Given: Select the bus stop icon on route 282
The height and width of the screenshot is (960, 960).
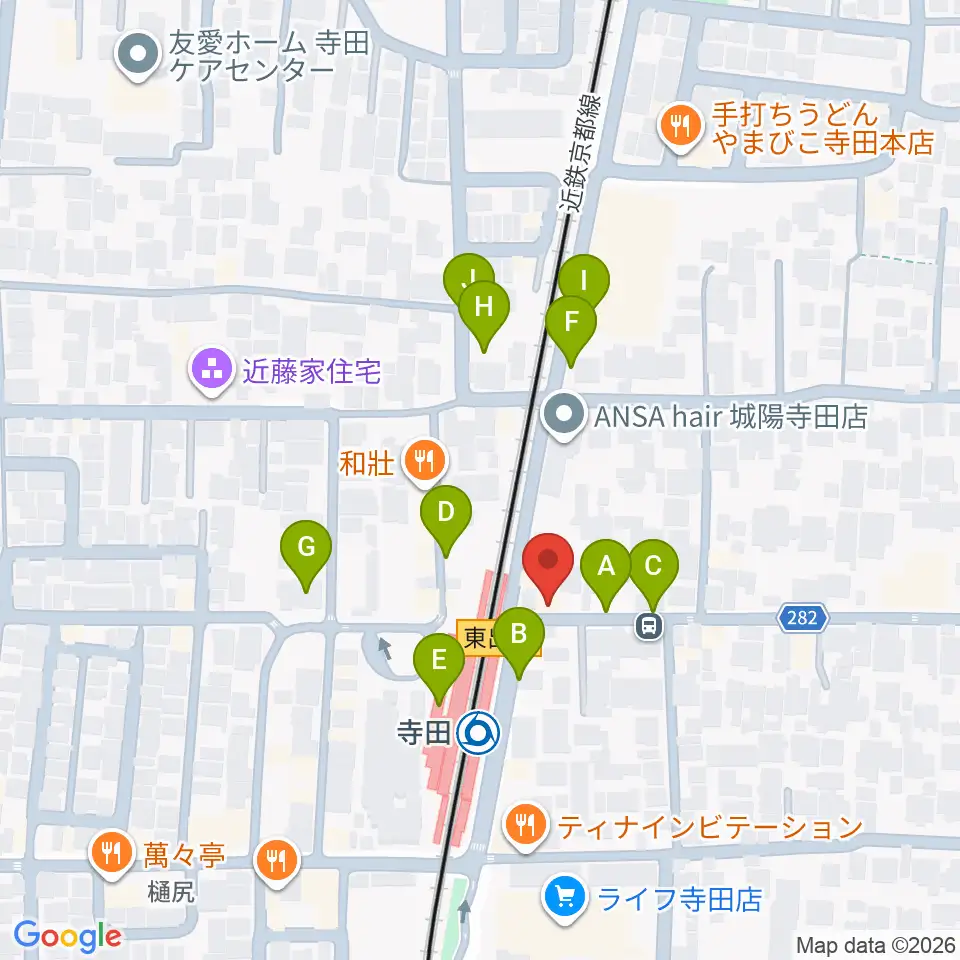Looking at the screenshot, I should 649,626.
